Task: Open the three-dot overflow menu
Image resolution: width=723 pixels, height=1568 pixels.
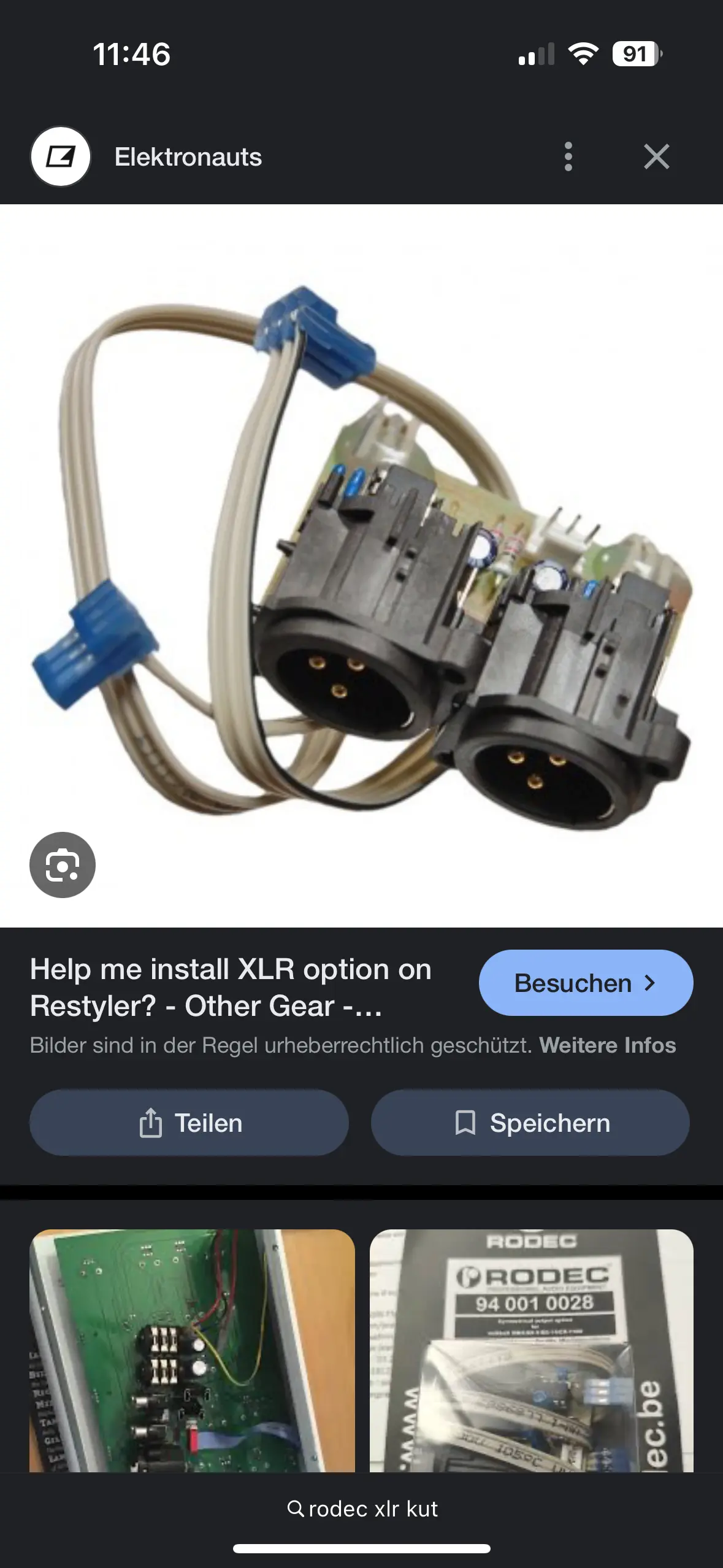Action: click(568, 156)
